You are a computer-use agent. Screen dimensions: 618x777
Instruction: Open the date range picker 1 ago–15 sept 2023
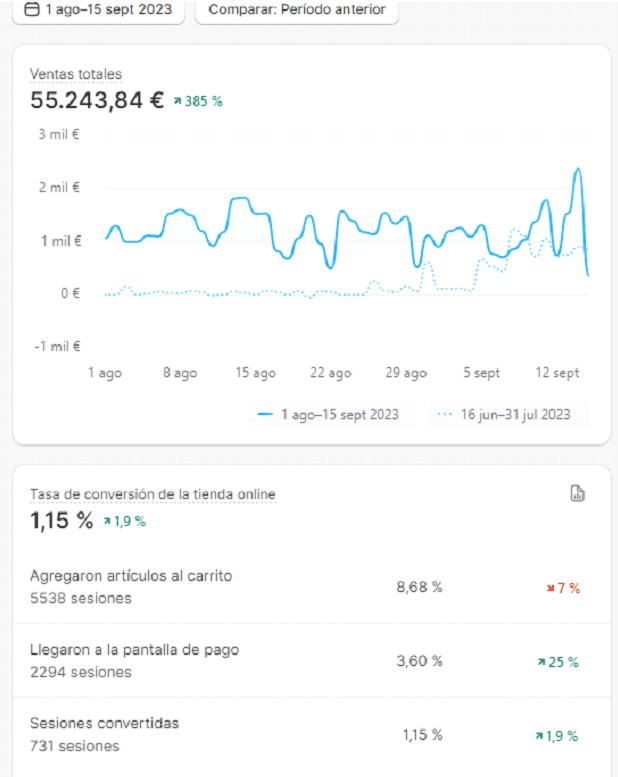tap(100, 9)
